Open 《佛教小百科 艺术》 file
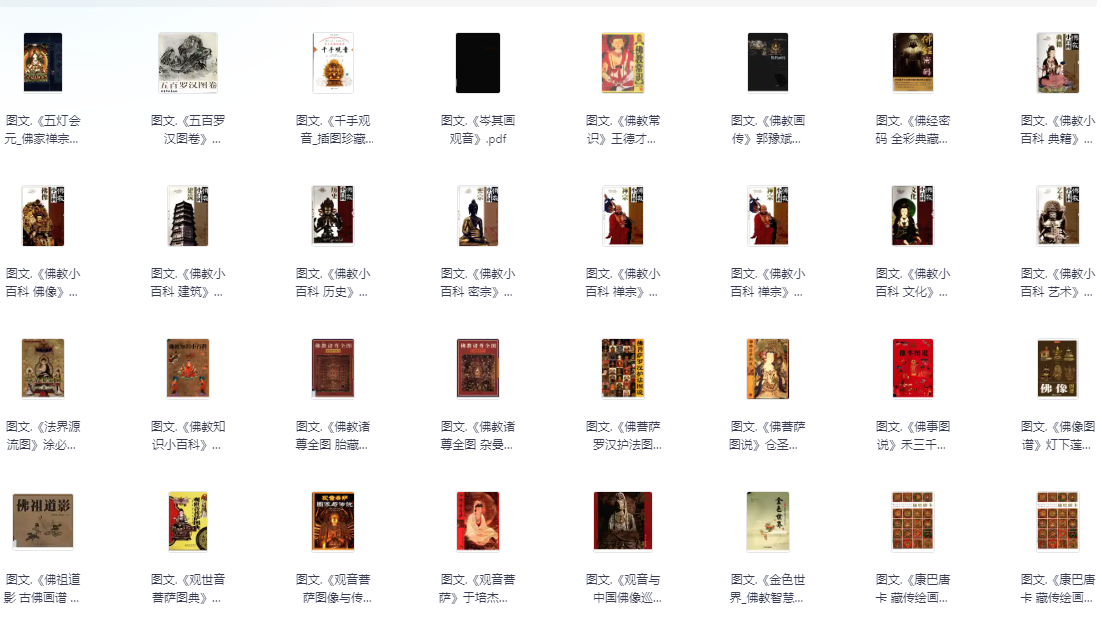 click(x=1058, y=216)
